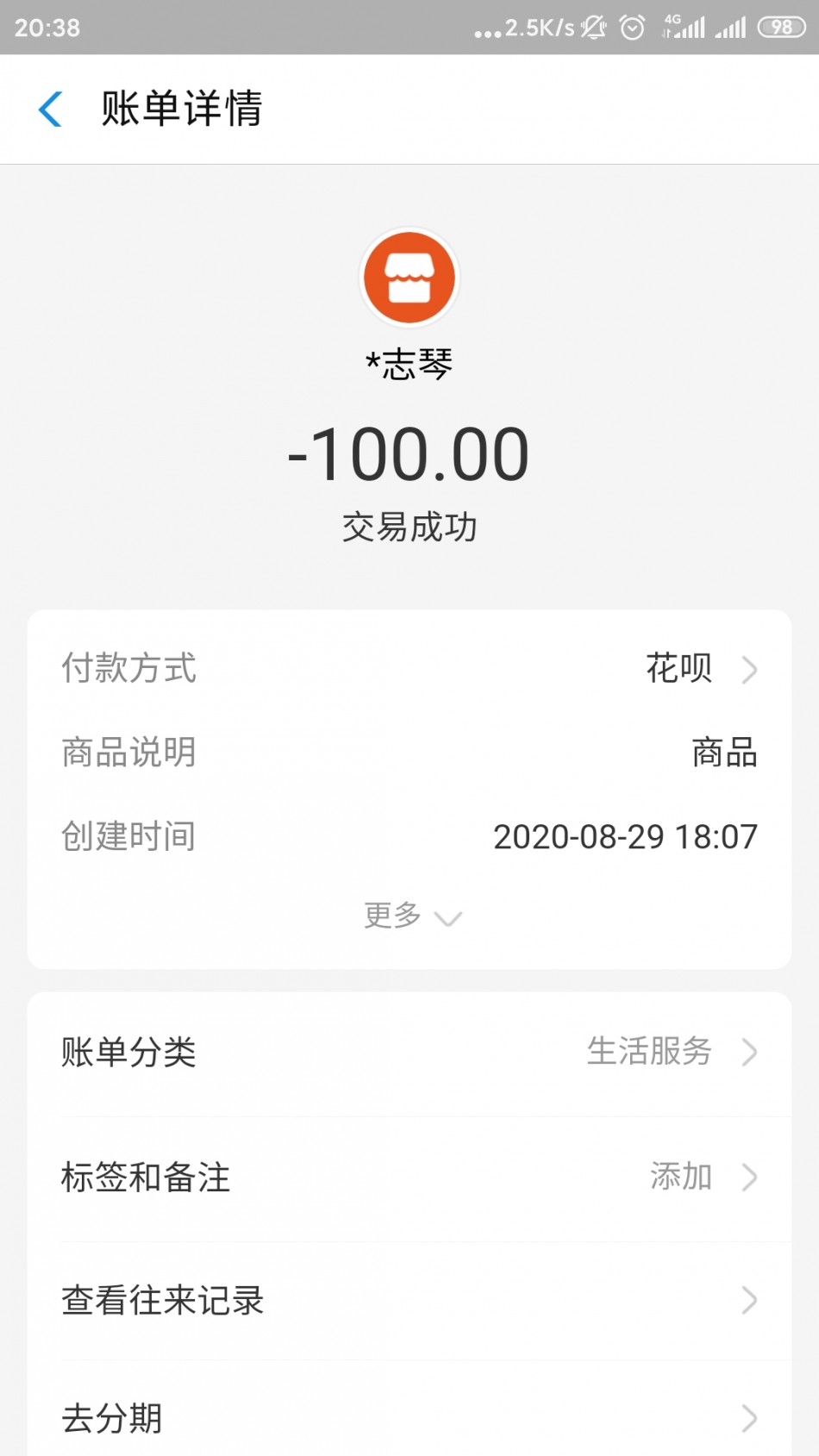Open the *志琴 merchant icon
819x1456 pixels.
[x=409, y=278]
